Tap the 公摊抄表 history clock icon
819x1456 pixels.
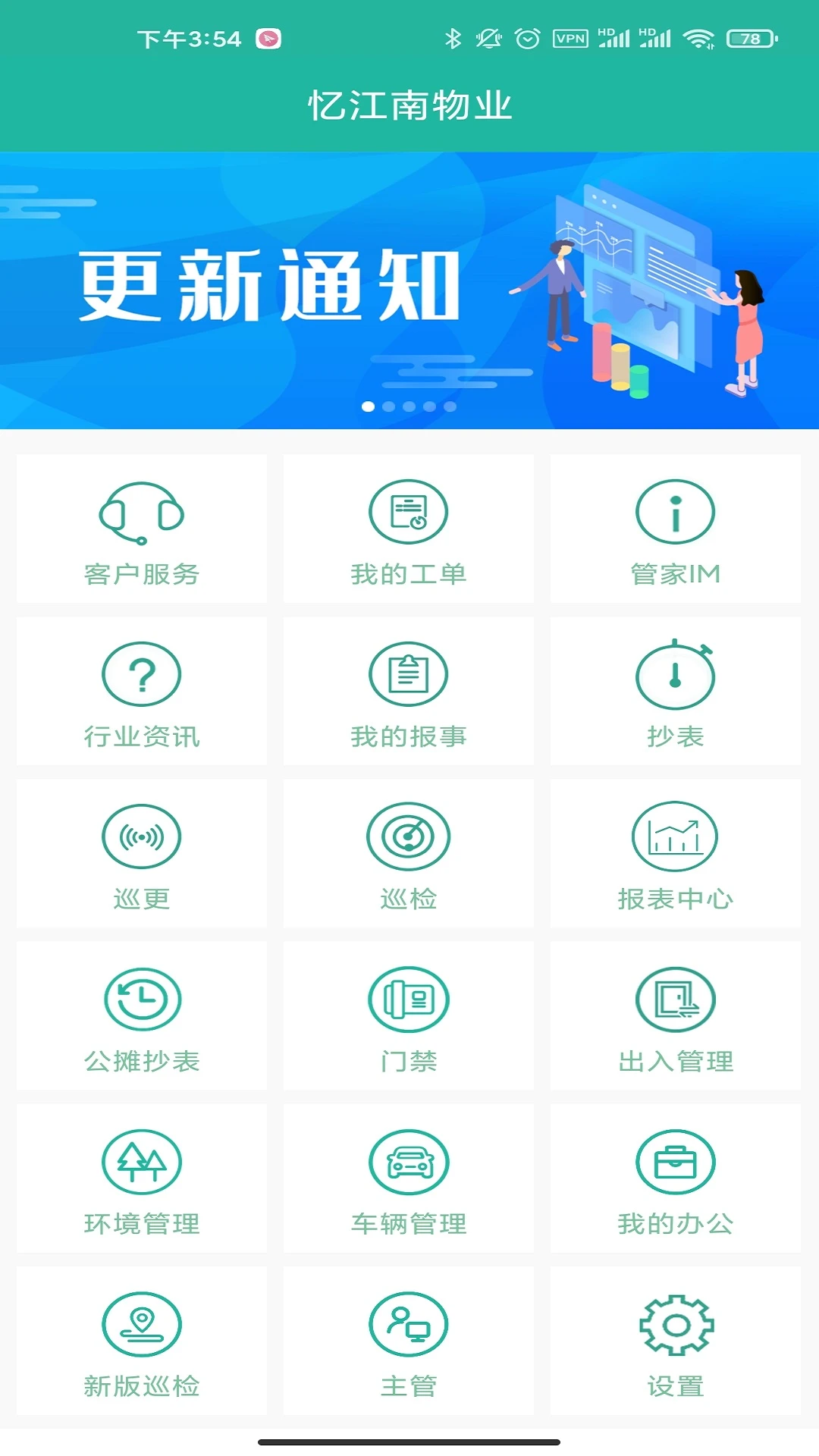[x=141, y=999]
